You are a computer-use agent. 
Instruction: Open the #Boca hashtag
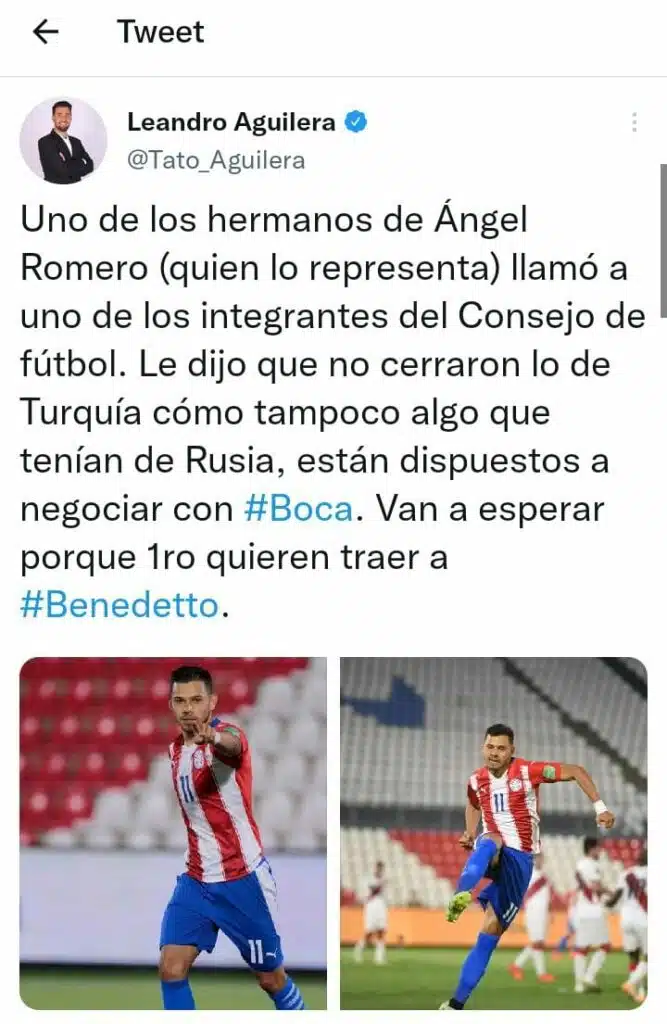point(298,509)
